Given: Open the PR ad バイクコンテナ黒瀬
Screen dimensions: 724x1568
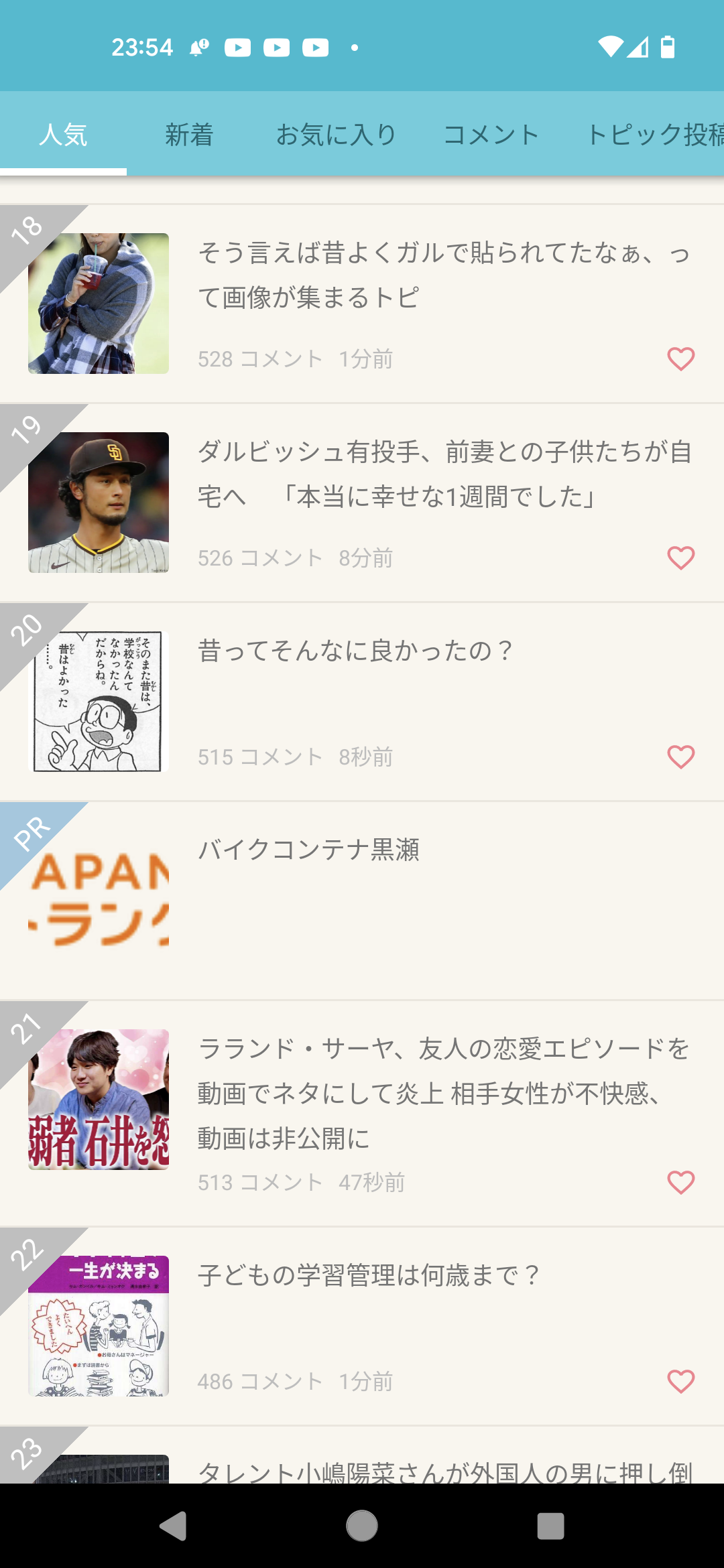Looking at the screenshot, I should click(x=362, y=901).
